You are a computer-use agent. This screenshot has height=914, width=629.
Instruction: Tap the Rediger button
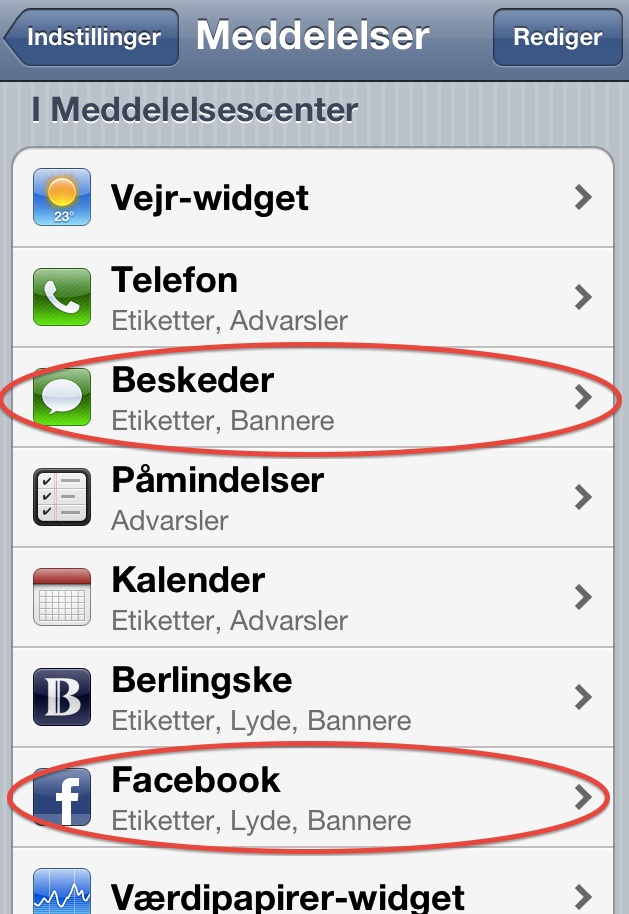557,38
